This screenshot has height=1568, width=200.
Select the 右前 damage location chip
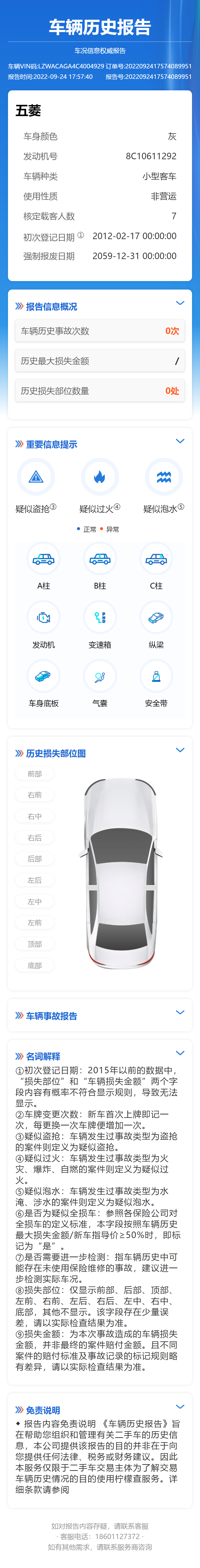35,795
